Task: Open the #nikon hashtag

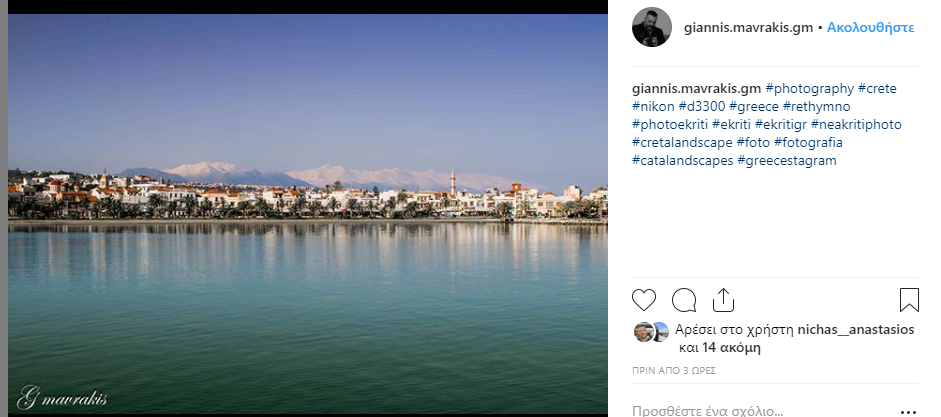Action: point(652,106)
